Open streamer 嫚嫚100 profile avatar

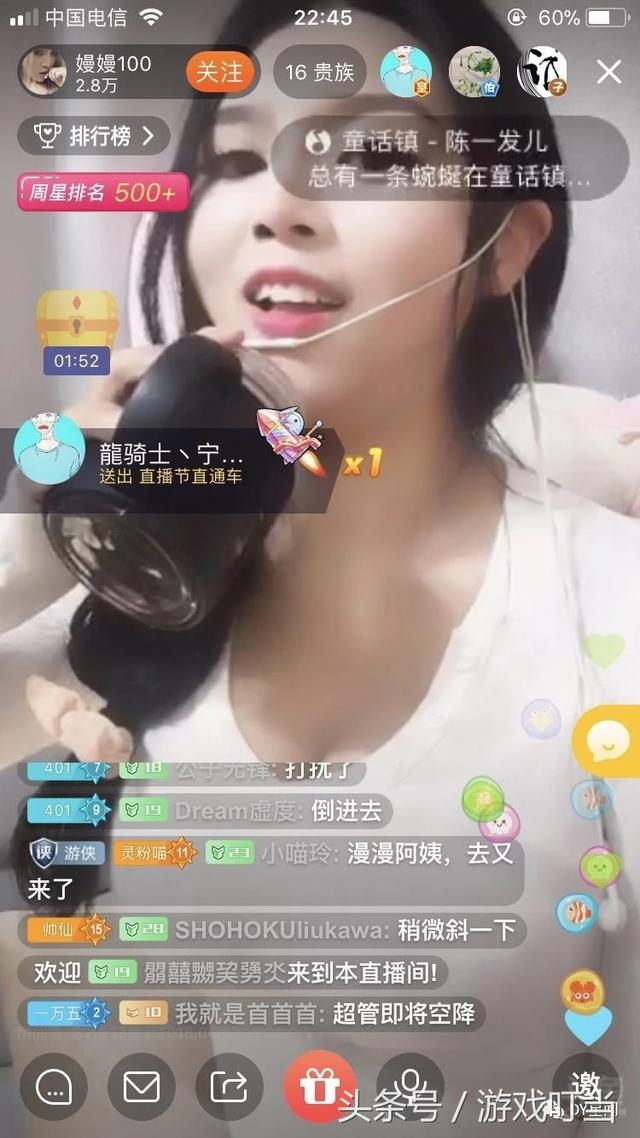(45, 72)
